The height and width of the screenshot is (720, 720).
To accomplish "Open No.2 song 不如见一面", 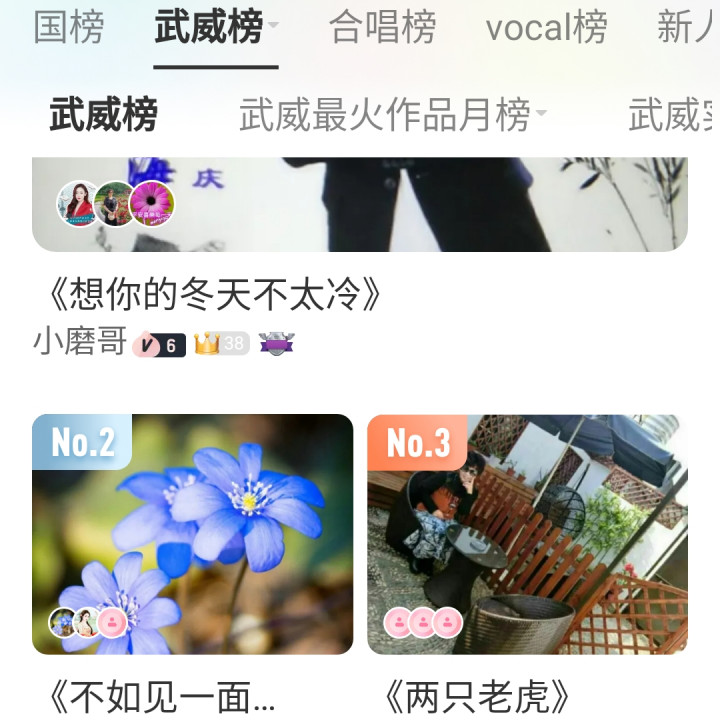I will (x=192, y=534).
